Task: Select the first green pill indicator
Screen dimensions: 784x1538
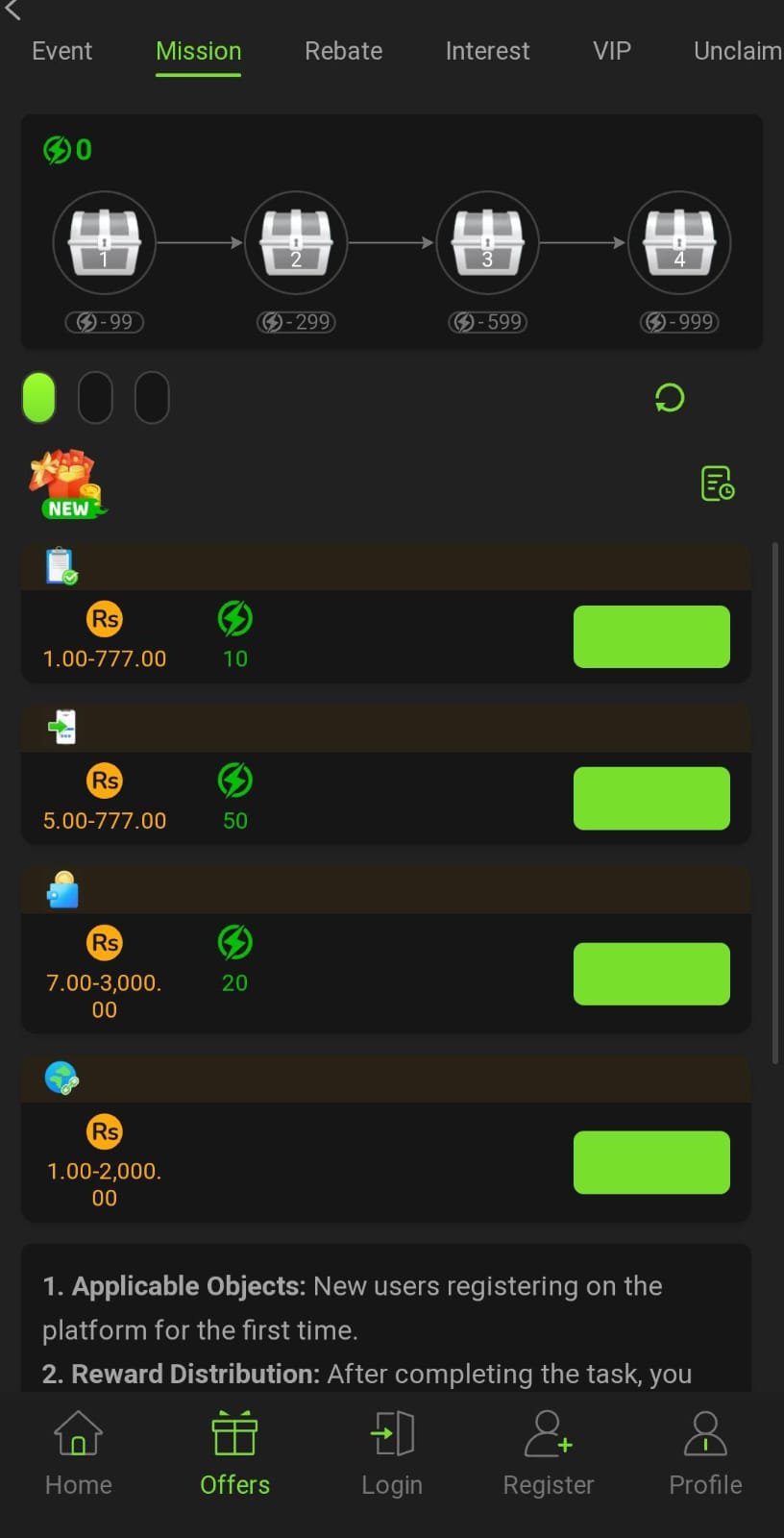Action: click(38, 396)
